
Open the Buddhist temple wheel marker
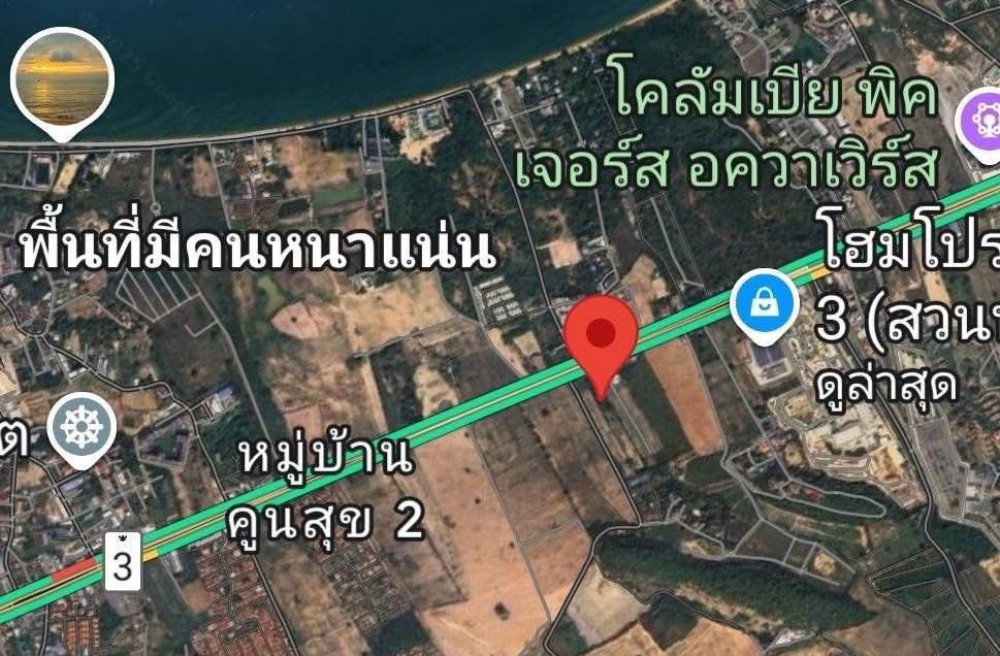pyautogui.click(x=83, y=427)
